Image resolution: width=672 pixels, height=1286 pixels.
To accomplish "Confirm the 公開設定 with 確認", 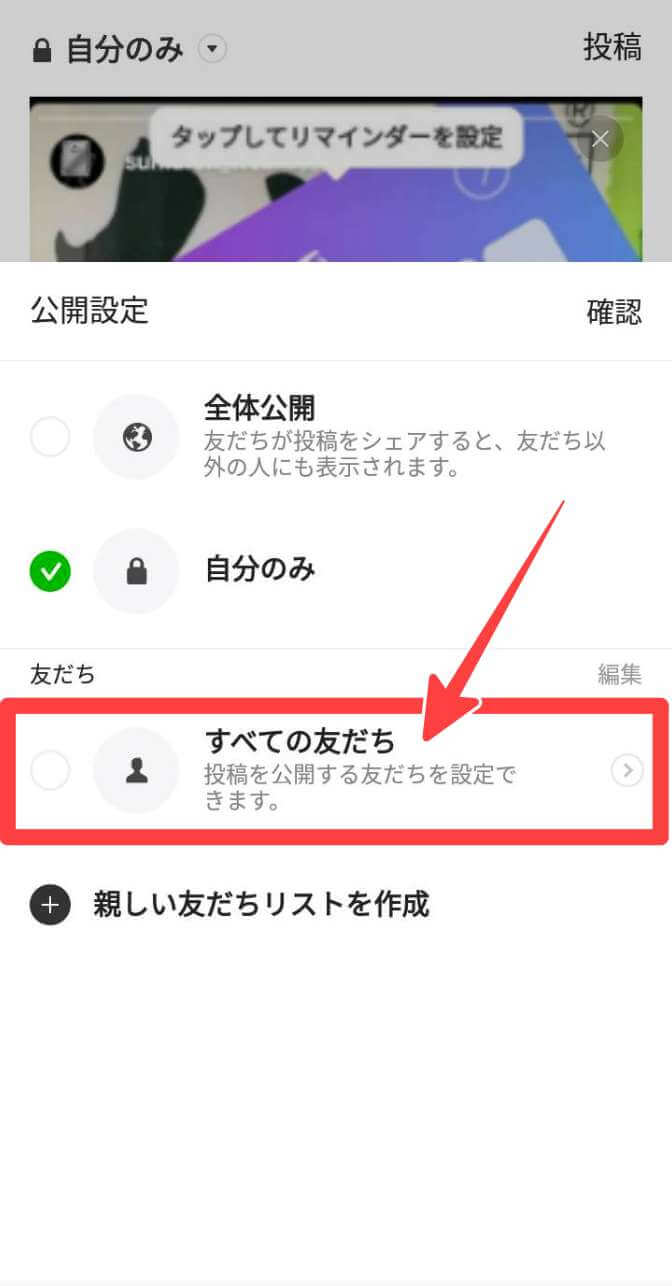I will [613, 312].
